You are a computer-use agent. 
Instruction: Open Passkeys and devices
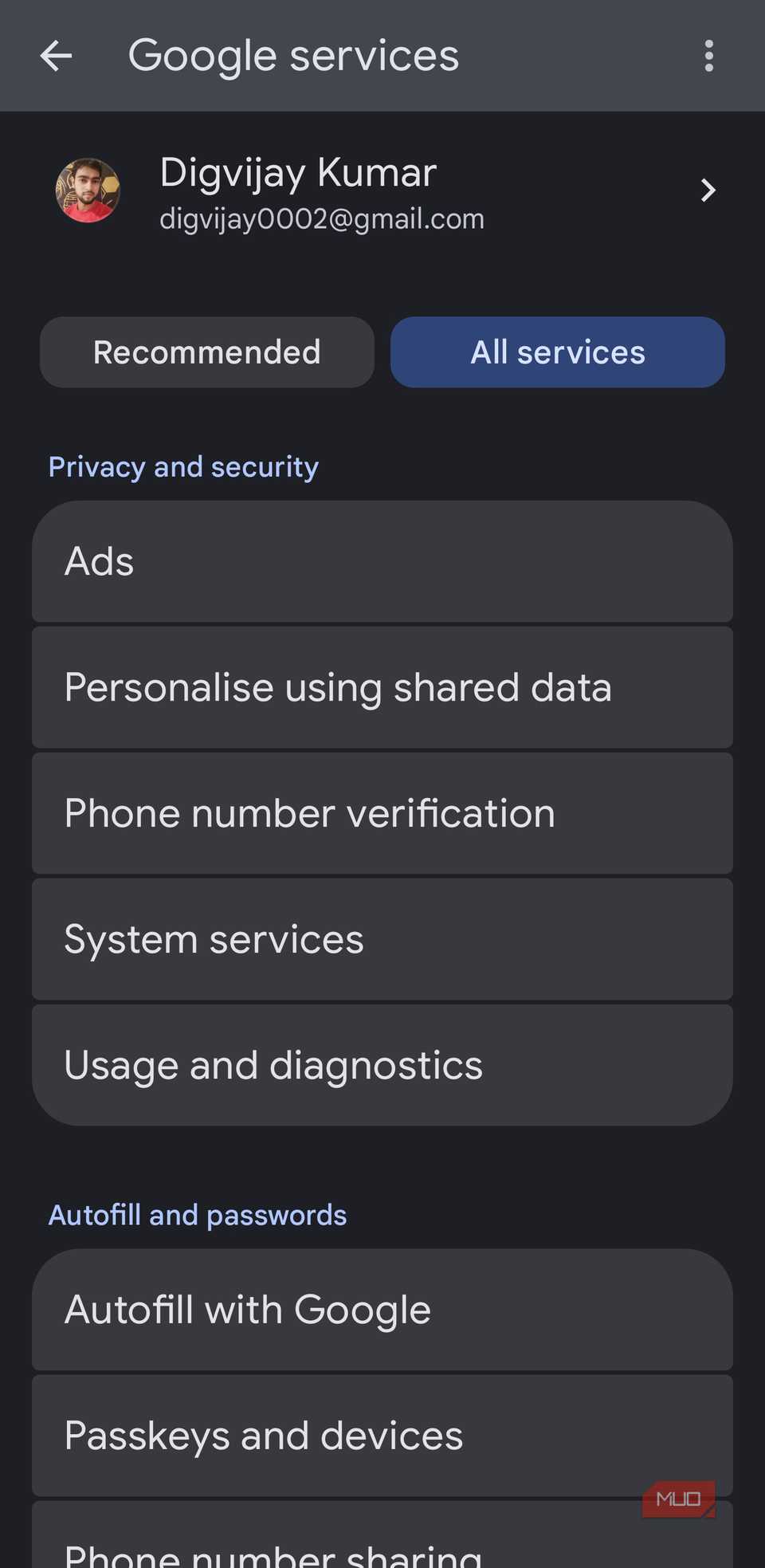click(x=382, y=1436)
